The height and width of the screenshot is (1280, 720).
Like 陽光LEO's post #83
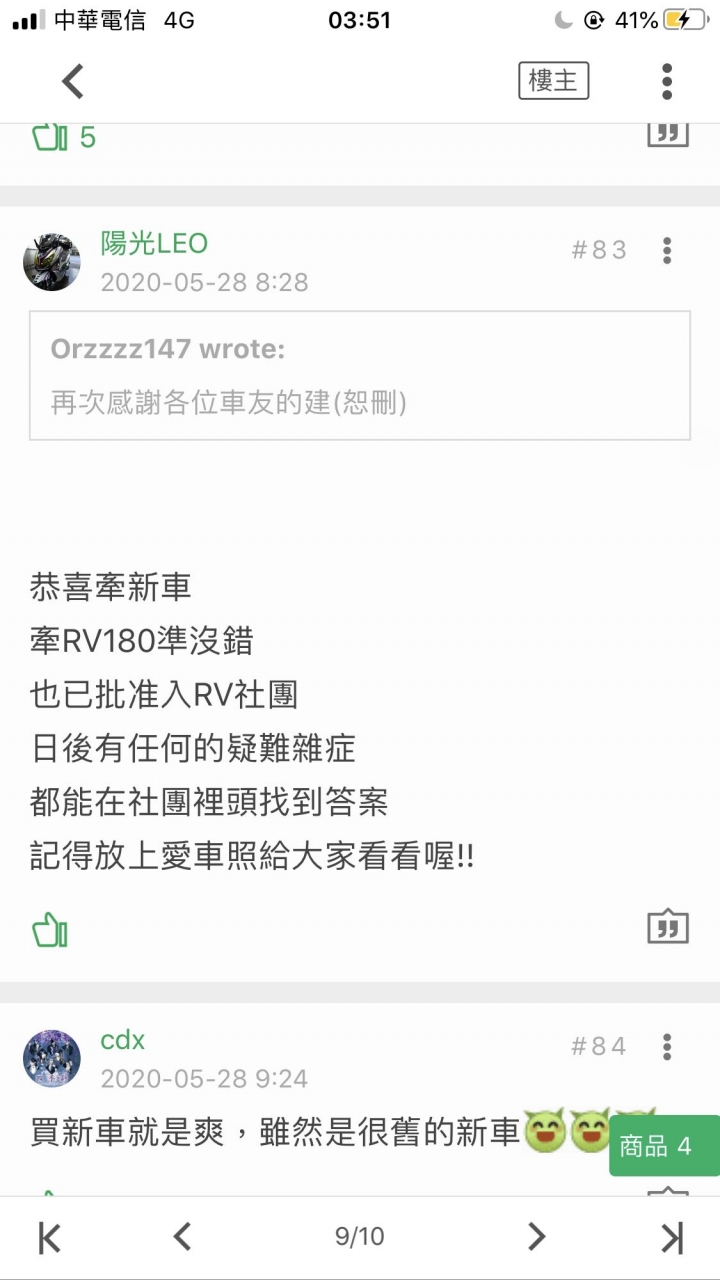tap(50, 930)
